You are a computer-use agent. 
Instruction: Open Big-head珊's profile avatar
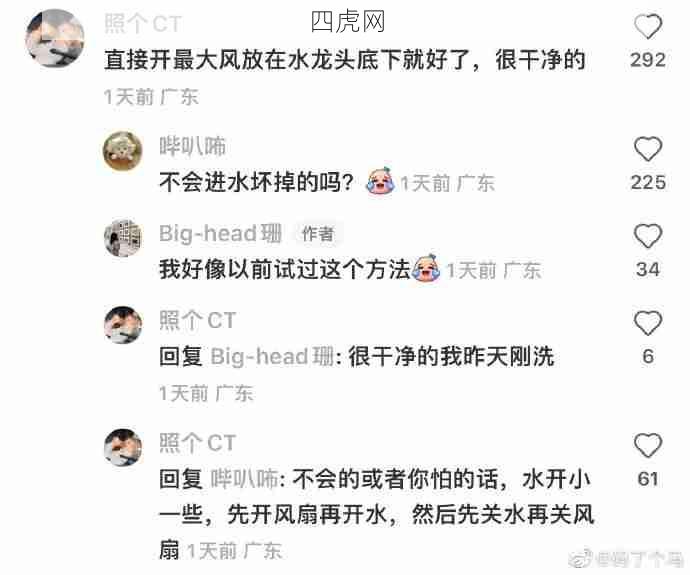tap(123, 238)
